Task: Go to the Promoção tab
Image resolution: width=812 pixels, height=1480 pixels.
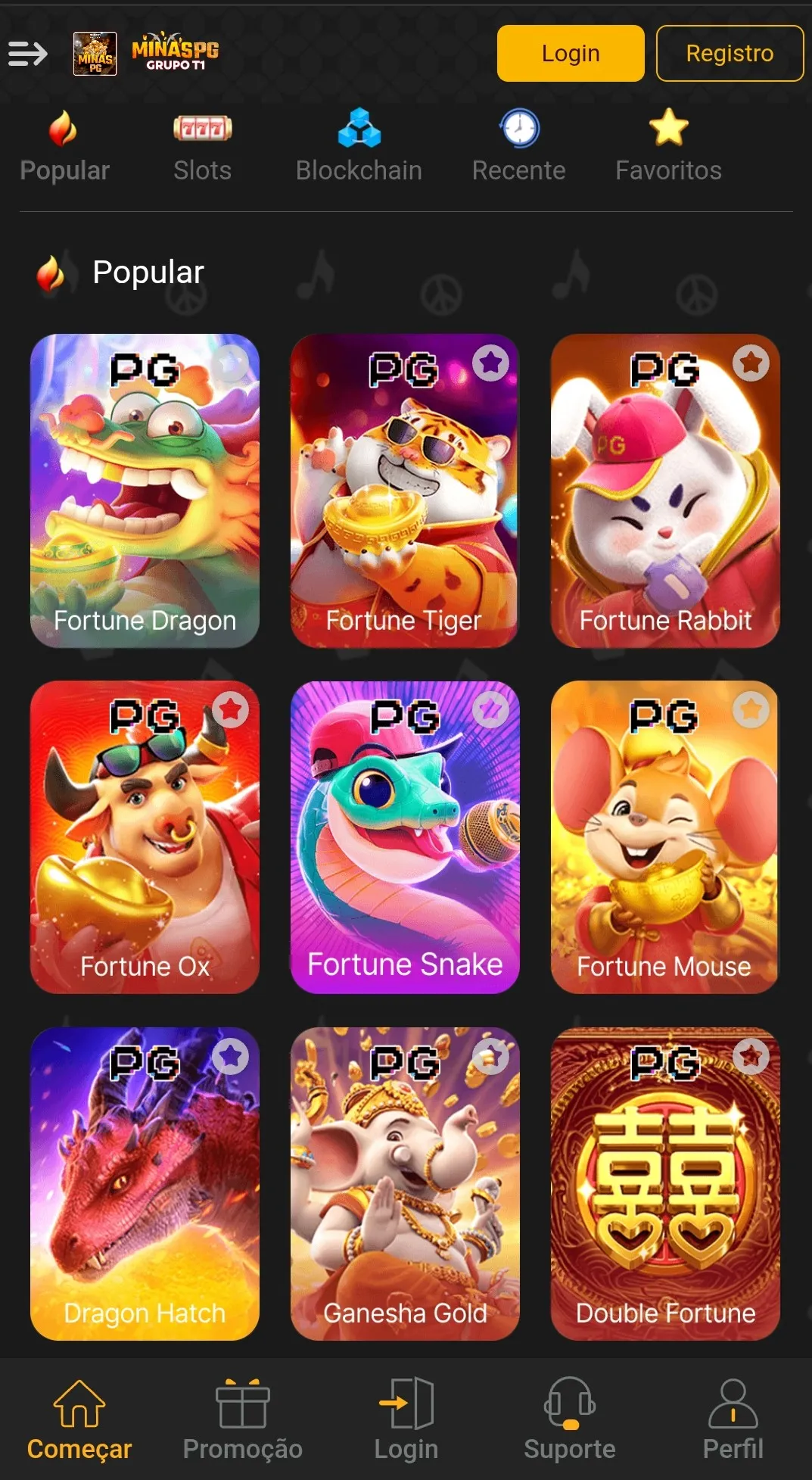Action: pos(242,1419)
